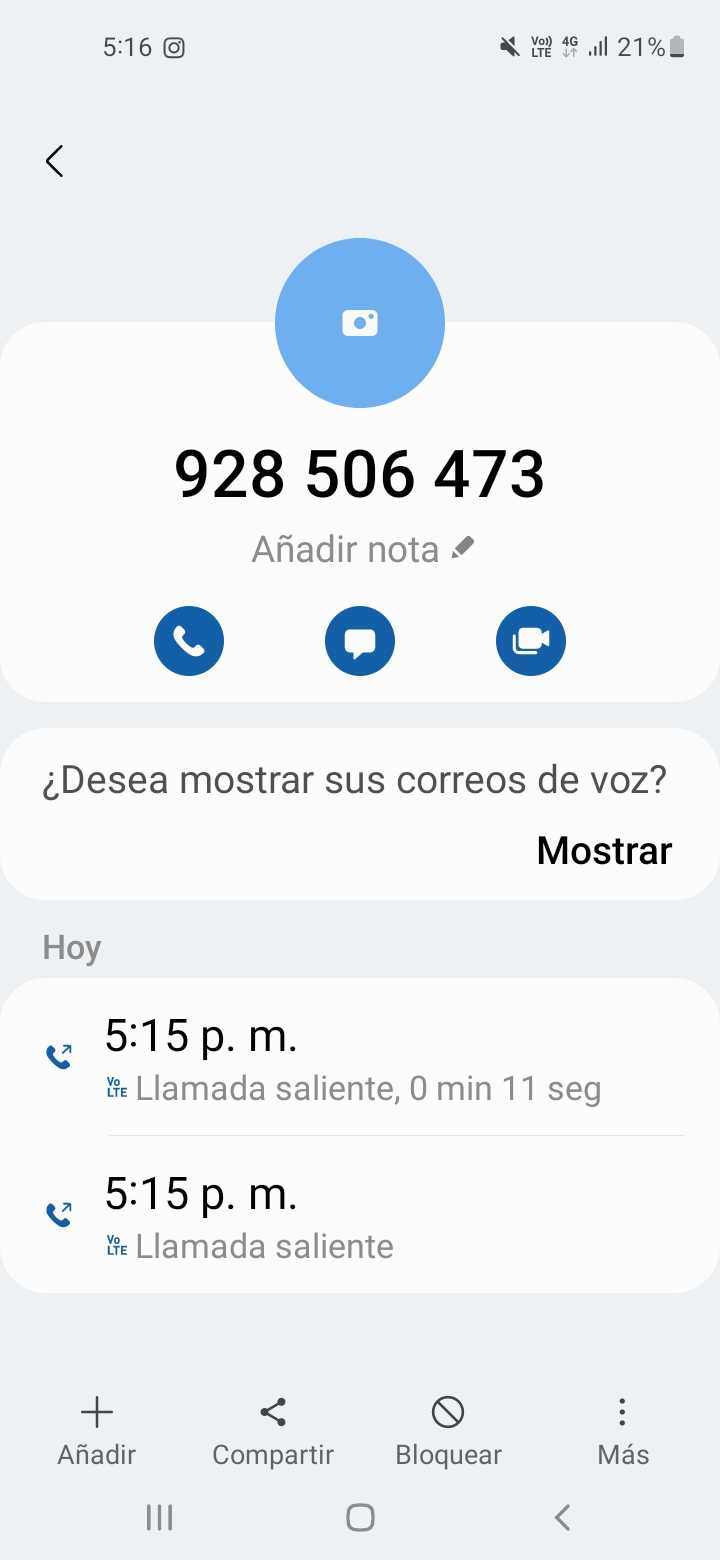Start a video call with this number
The width and height of the screenshot is (720, 1560).
point(531,641)
